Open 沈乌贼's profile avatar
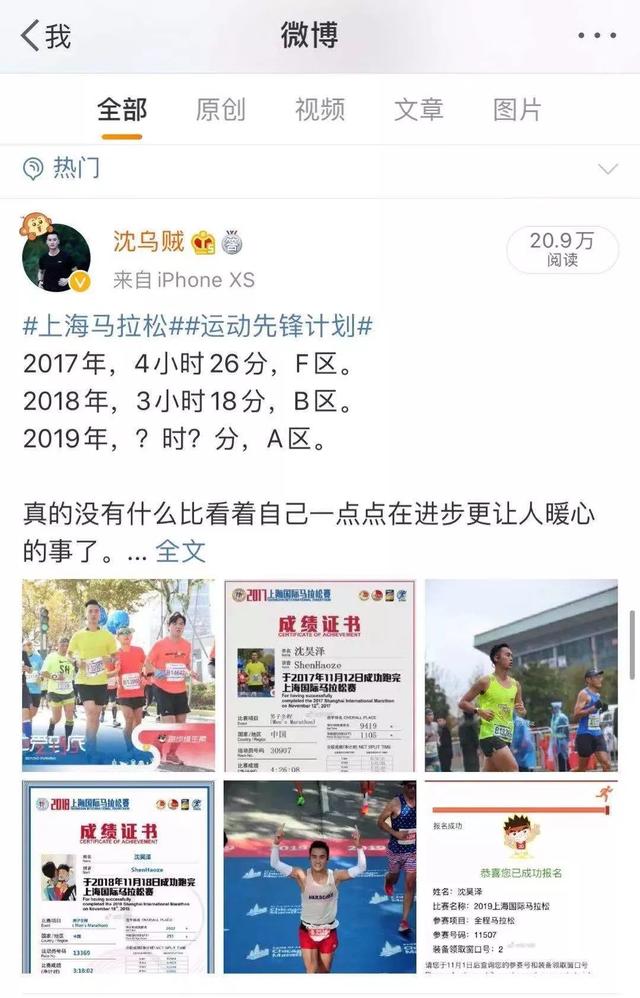This screenshot has width=640, height=998. coord(57,258)
